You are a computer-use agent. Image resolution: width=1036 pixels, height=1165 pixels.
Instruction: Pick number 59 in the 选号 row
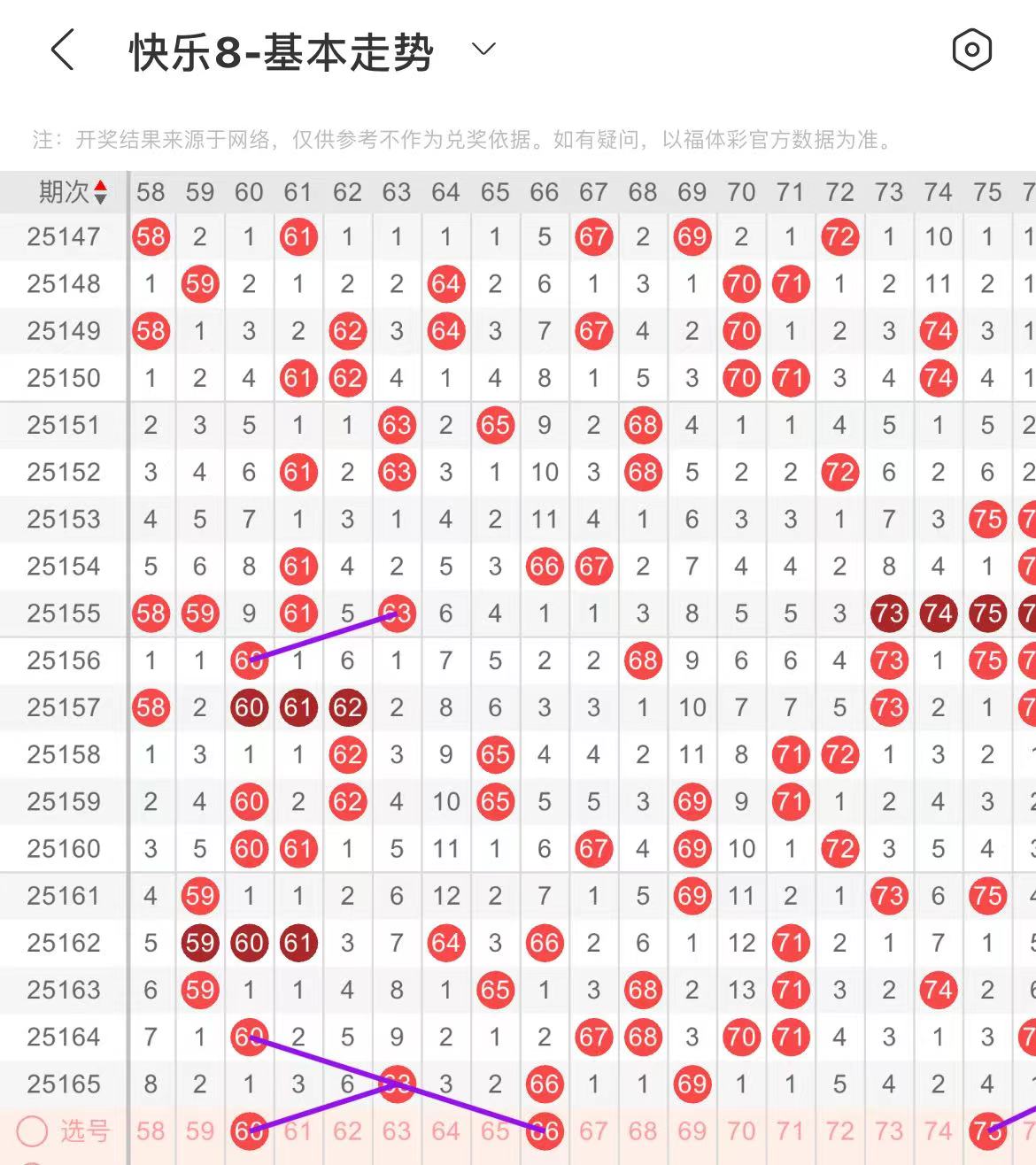point(200,1131)
